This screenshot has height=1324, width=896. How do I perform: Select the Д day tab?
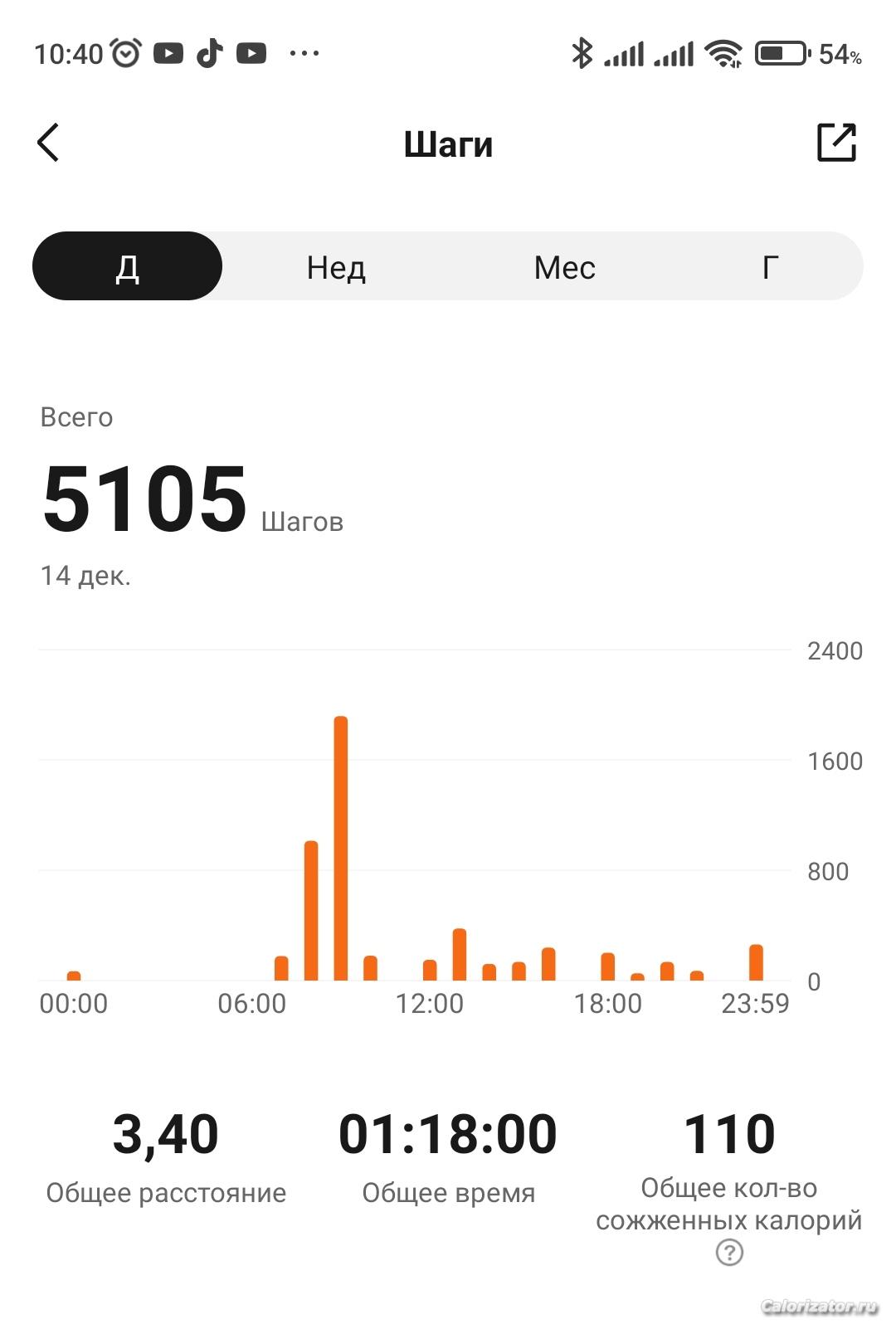click(x=128, y=267)
